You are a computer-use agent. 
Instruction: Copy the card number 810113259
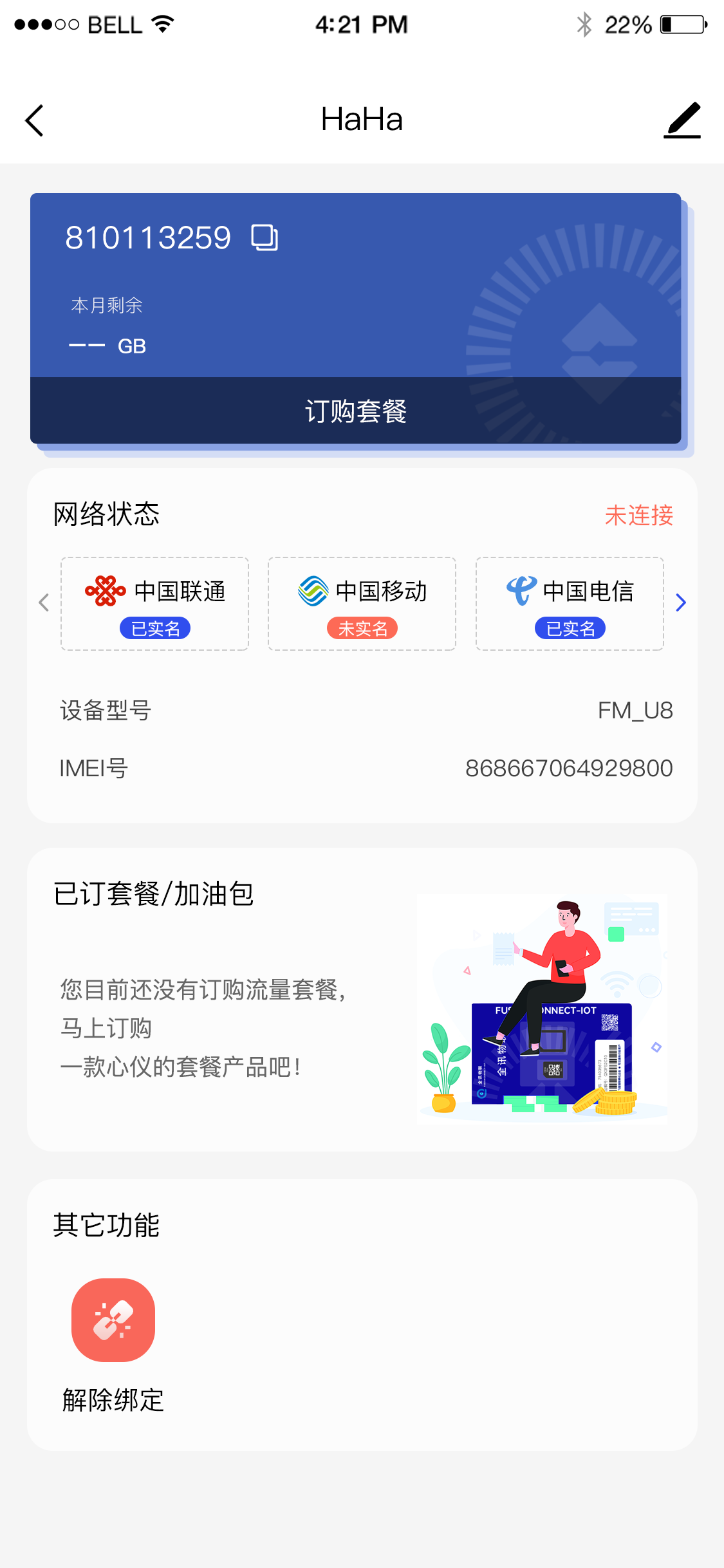(x=265, y=238)
